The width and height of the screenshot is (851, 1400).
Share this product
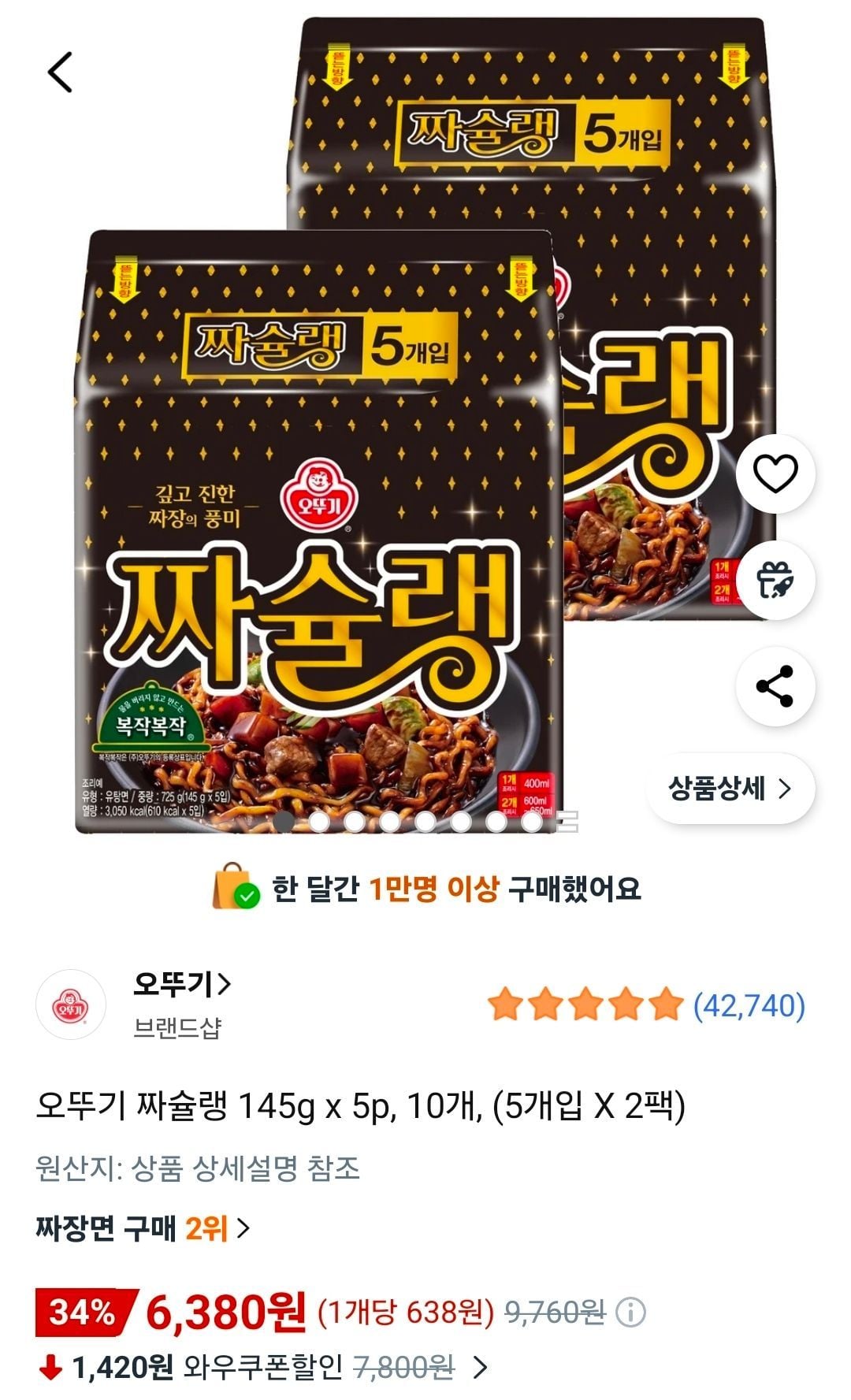click(775, 685)
